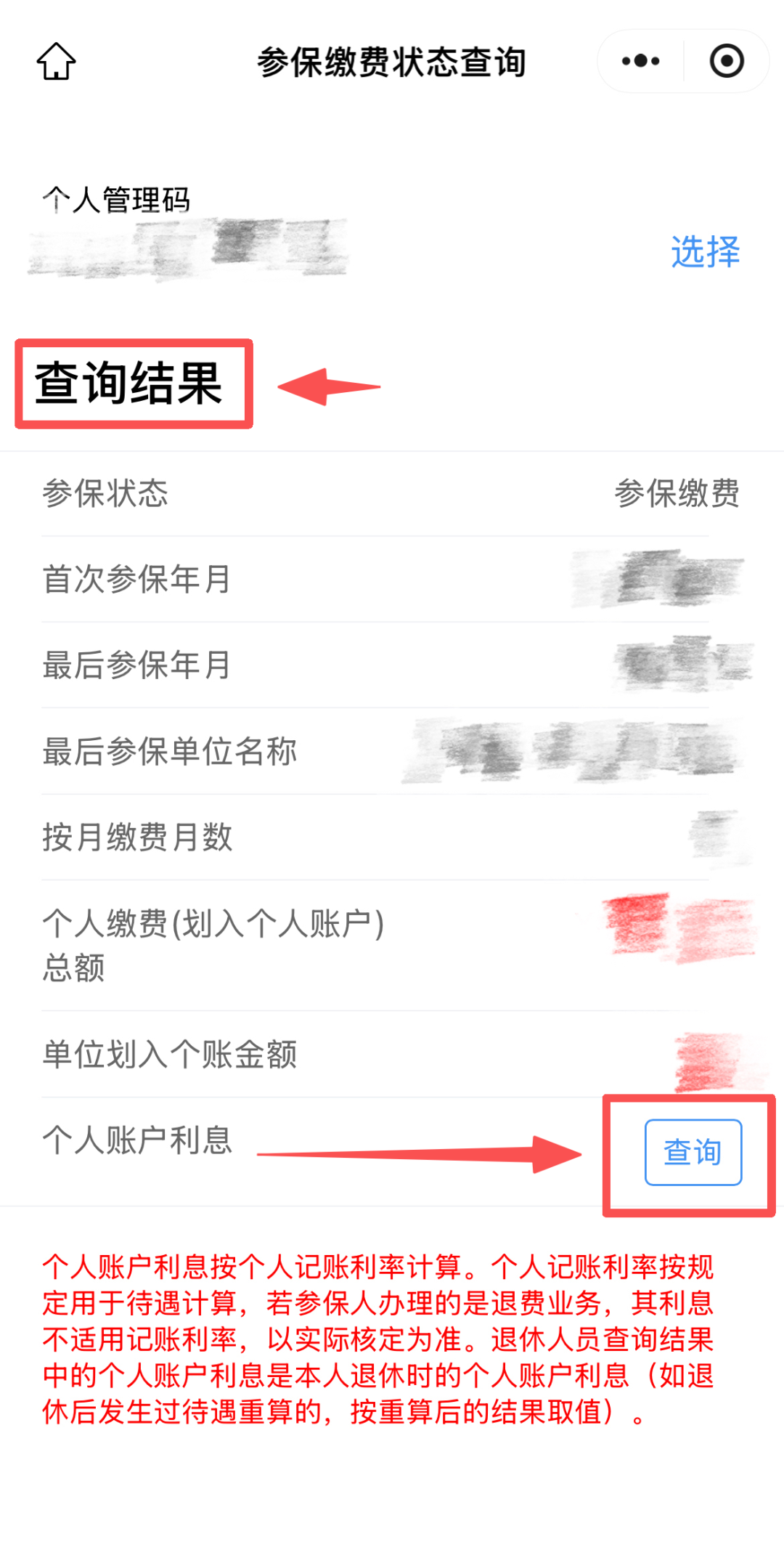This screenshot has height=1542, width=784.
Task: Tap 选择 to choose a personal management code
Action: coord(705,252)
